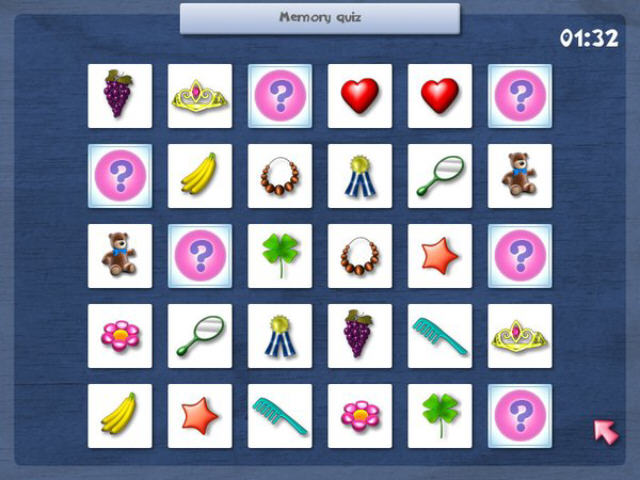Flip the hidden card below the tiara
640x480 pixels.
pos(520,416)
